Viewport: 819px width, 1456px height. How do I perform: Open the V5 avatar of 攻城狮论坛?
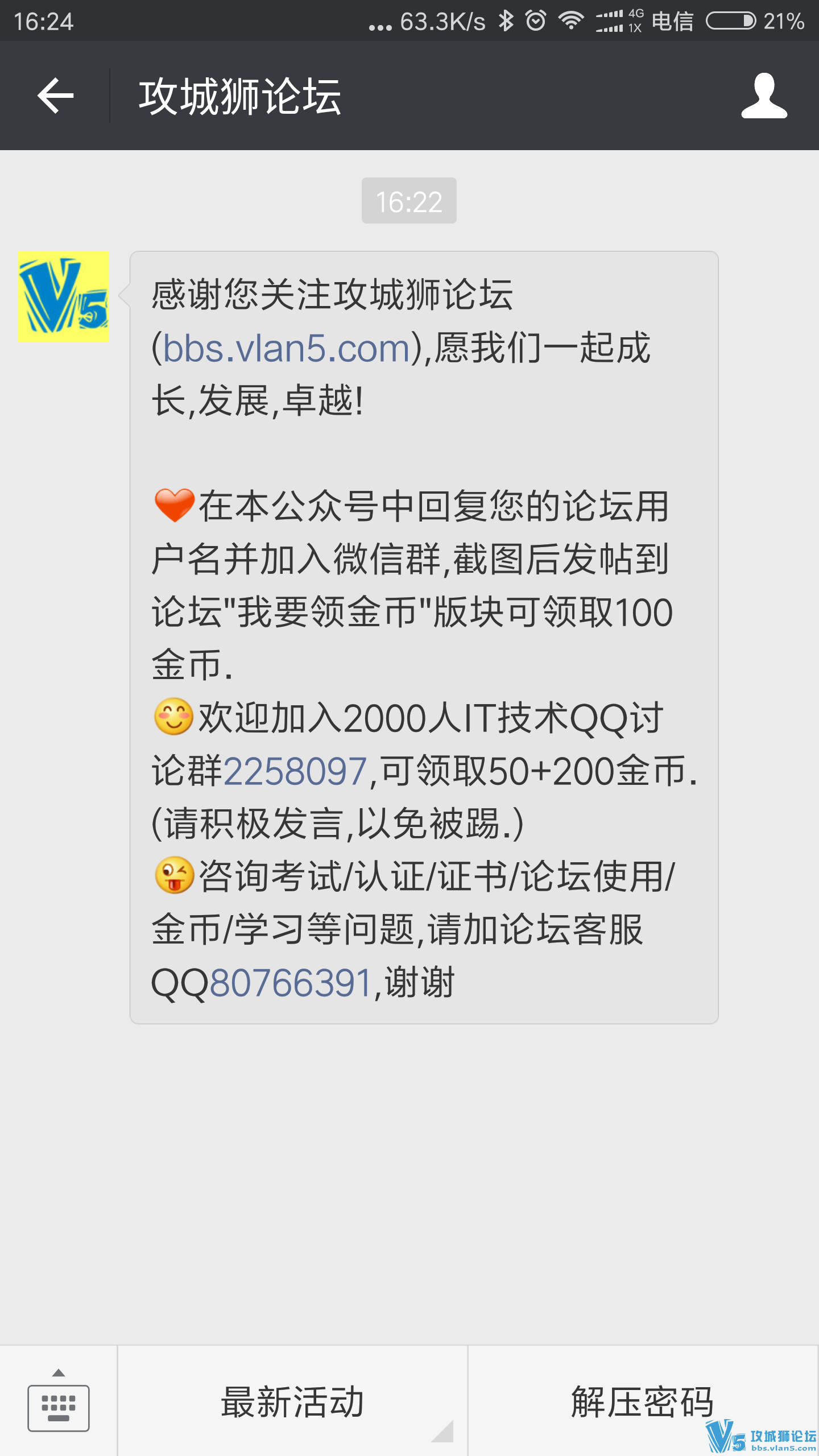(x=63, y=296)
